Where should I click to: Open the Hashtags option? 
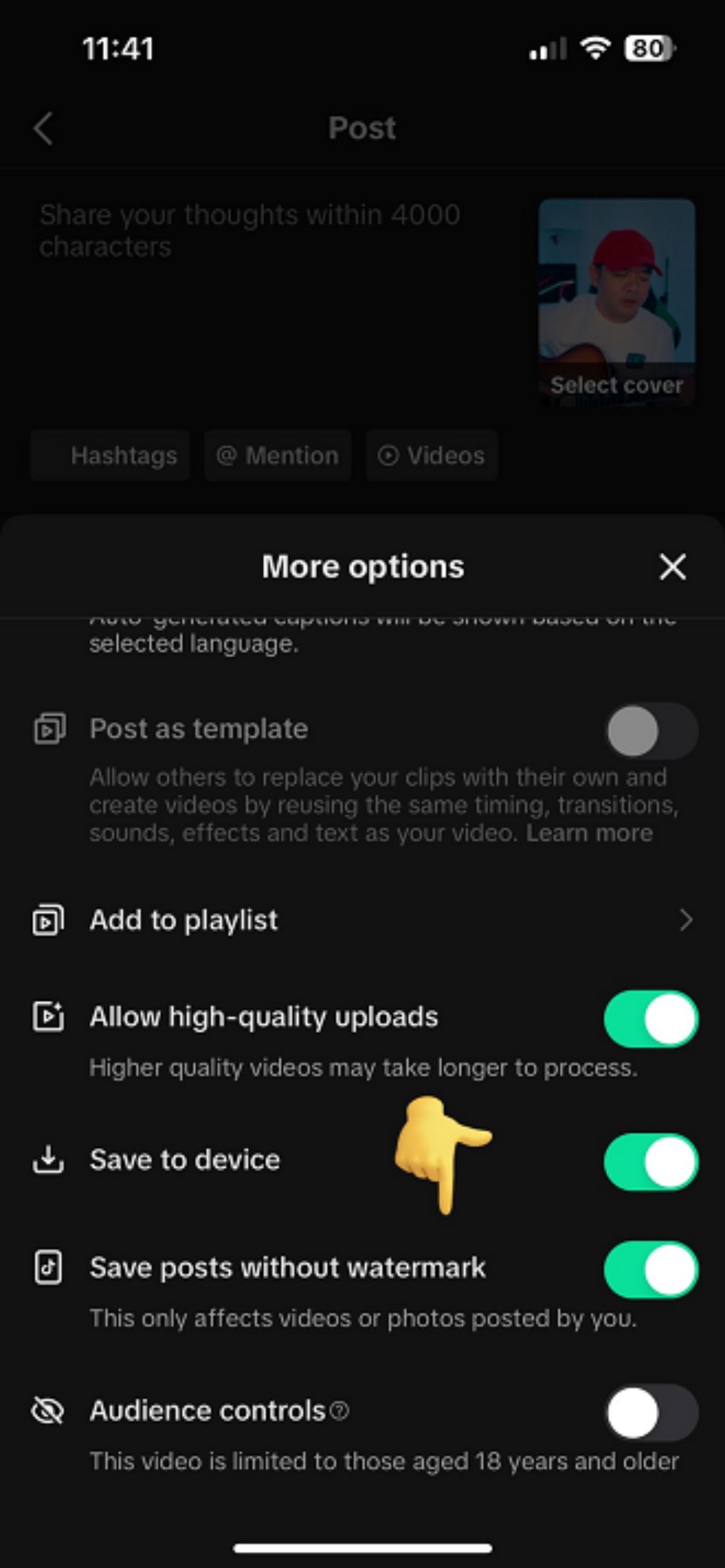pyautogui.click(x=109, y=455)
